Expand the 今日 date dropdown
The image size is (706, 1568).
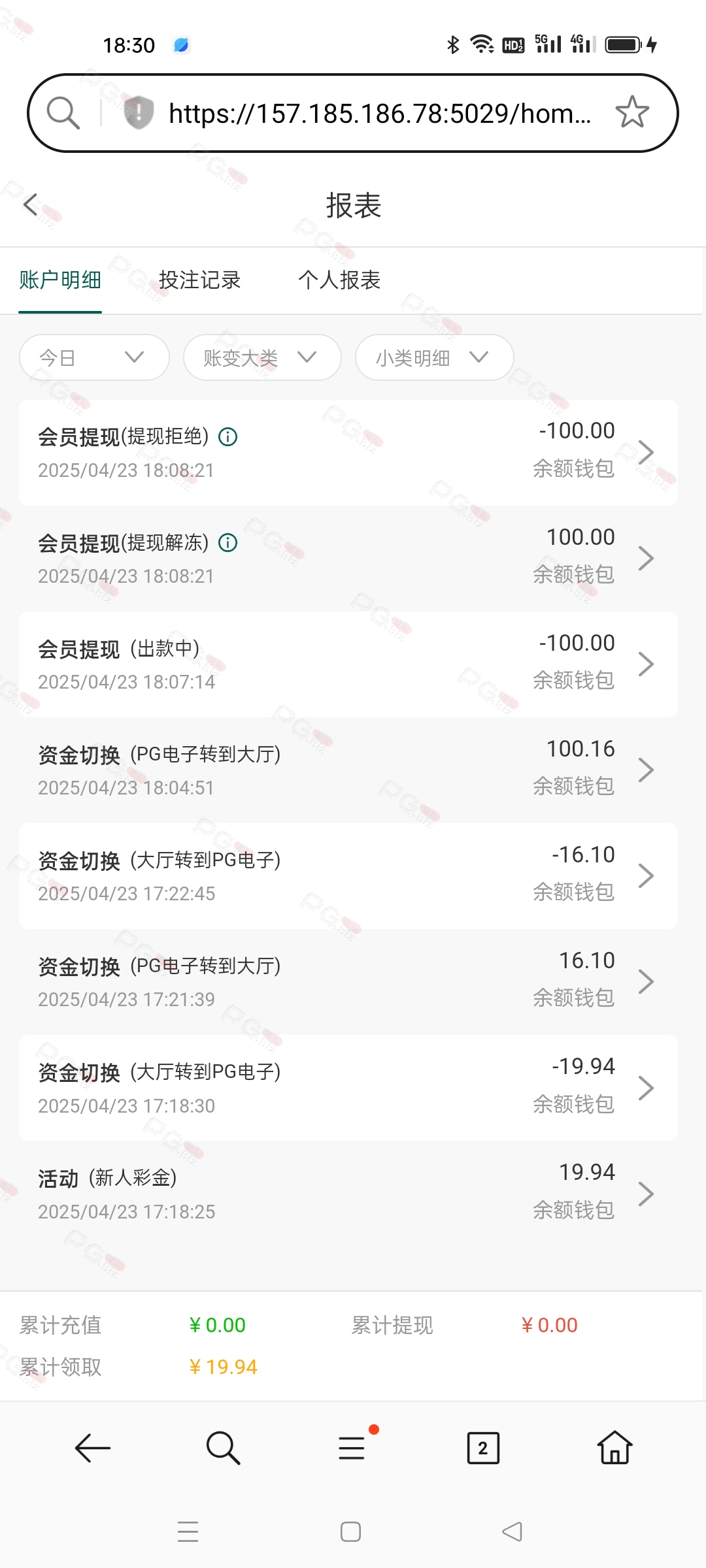point(94,357)
